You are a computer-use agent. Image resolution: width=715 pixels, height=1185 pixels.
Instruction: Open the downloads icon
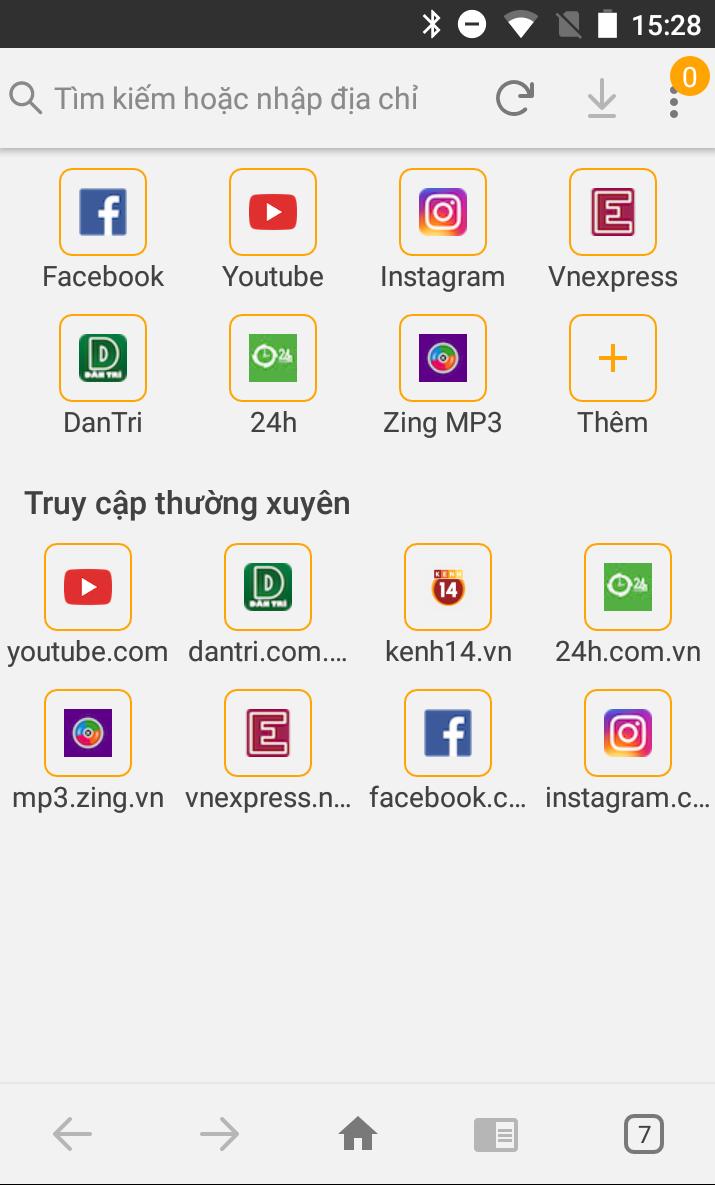pos(601,99)
